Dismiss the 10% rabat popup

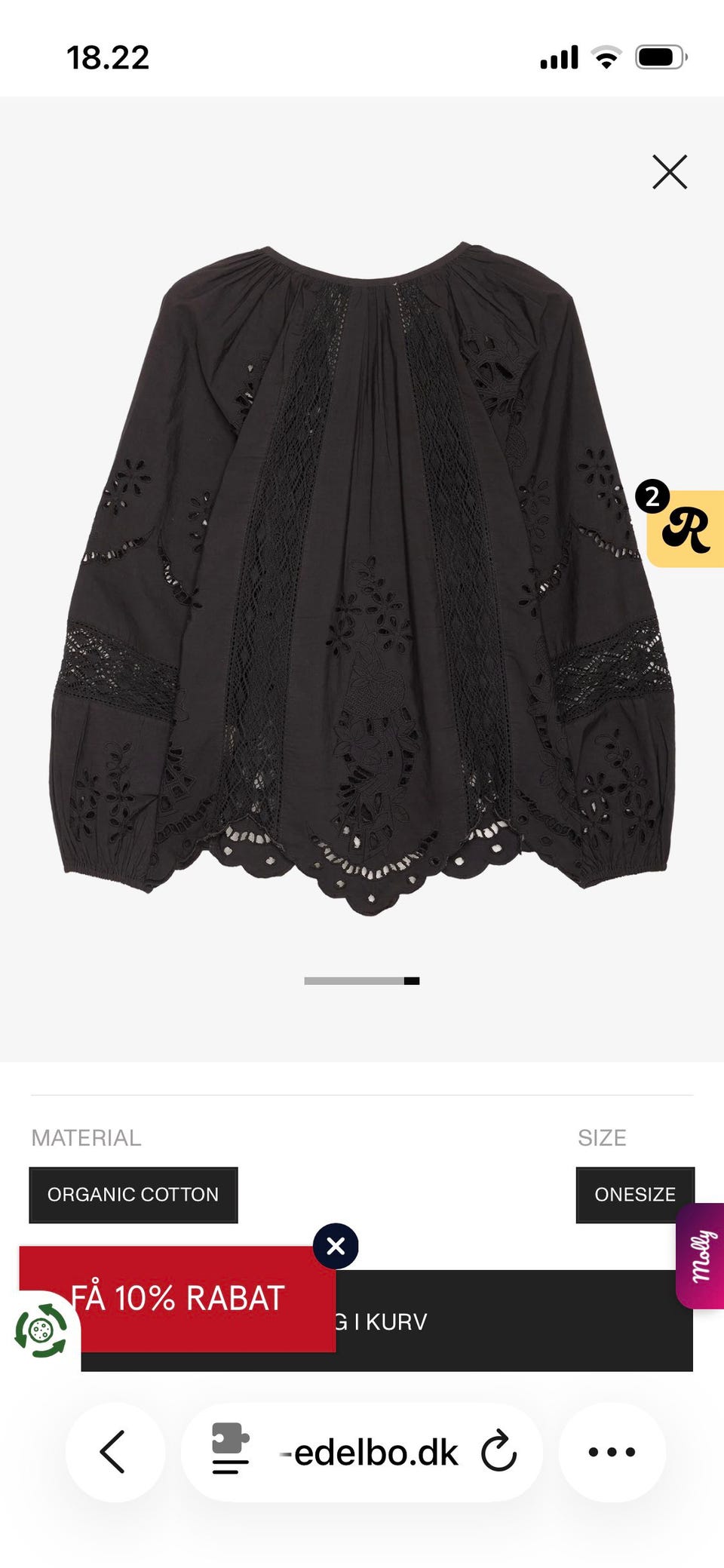pos(336,1246)
